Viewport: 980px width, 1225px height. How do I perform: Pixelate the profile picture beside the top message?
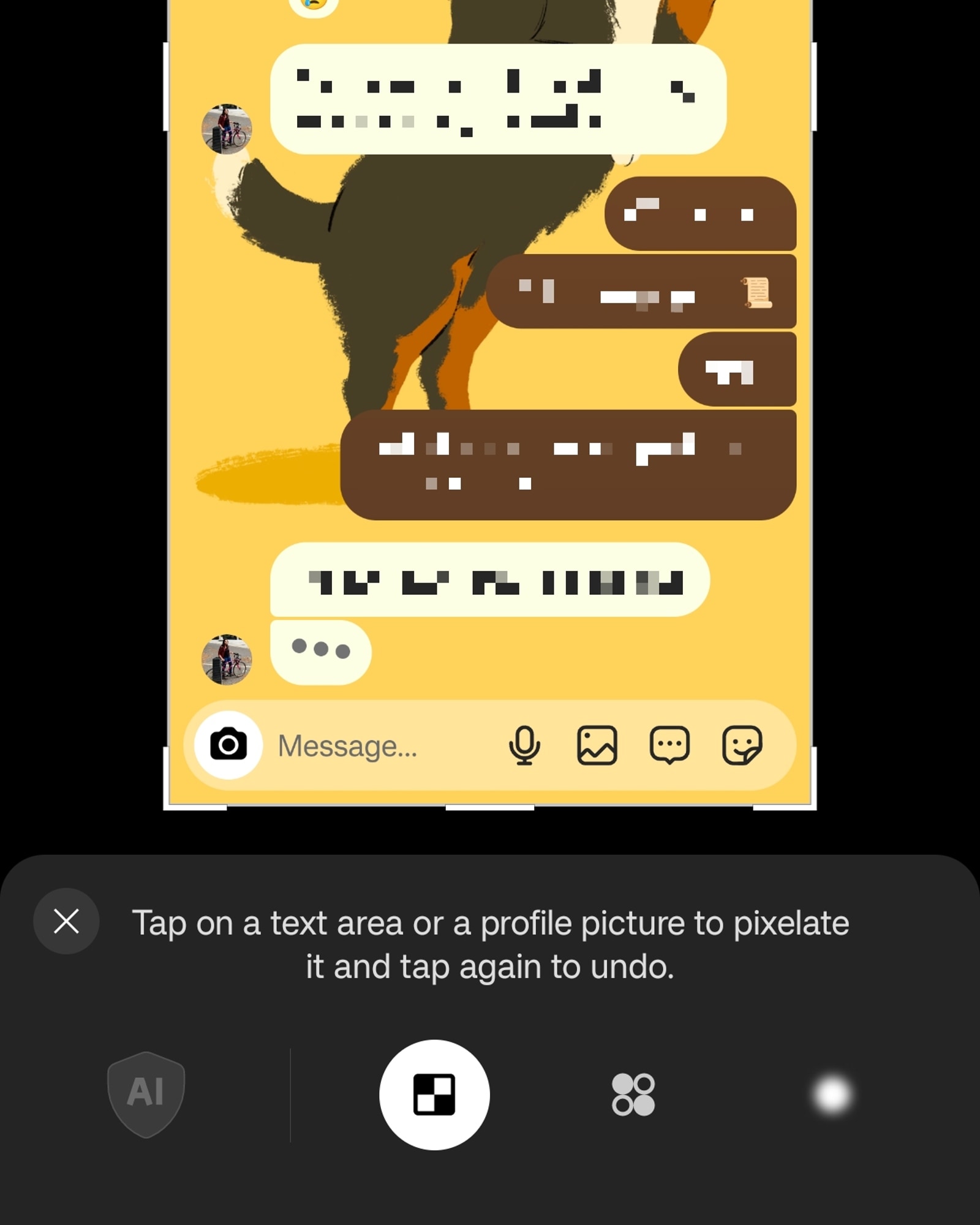[x=227, y=129]
